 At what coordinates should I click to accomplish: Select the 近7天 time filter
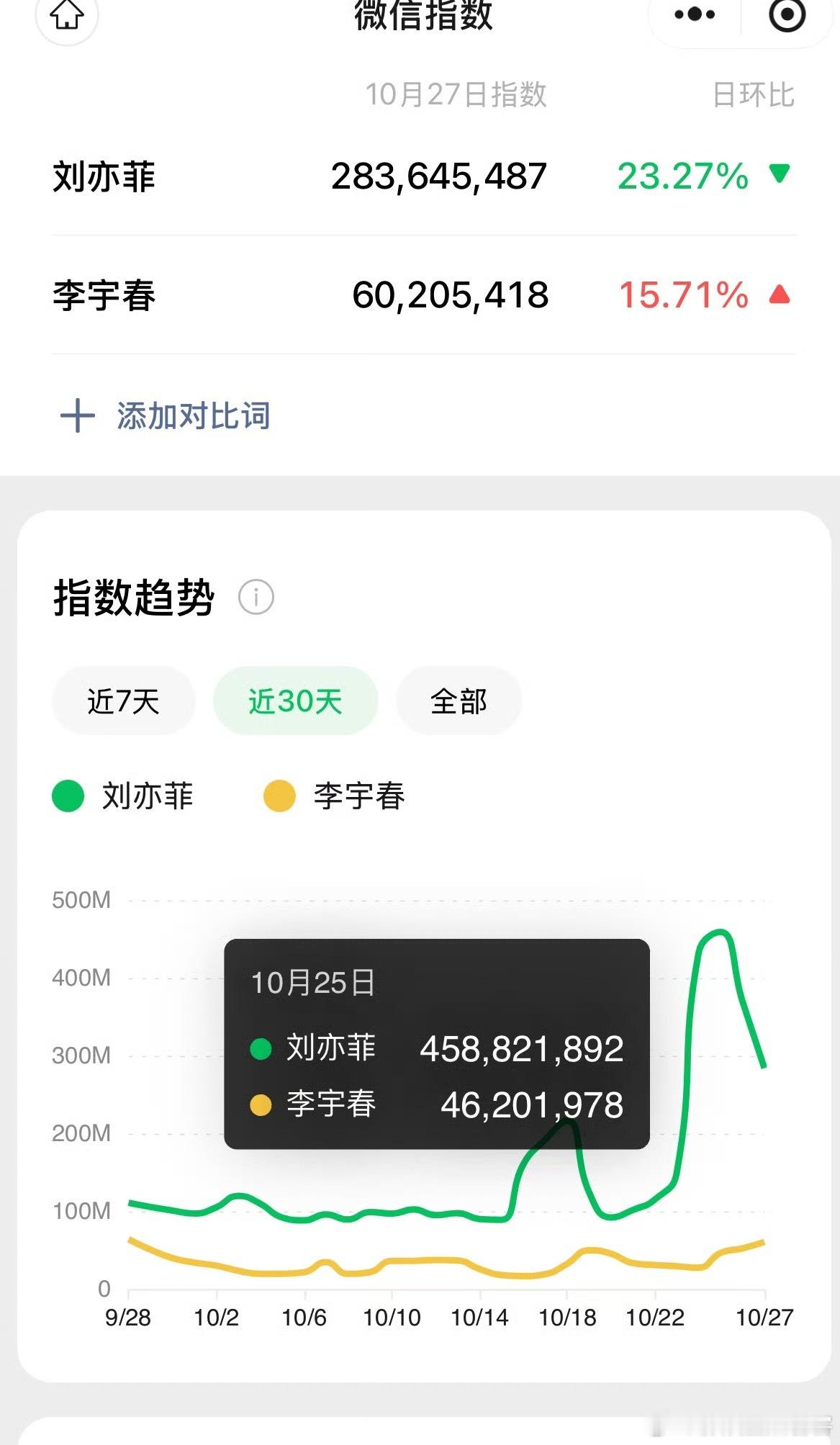click(x=122, y=700)
